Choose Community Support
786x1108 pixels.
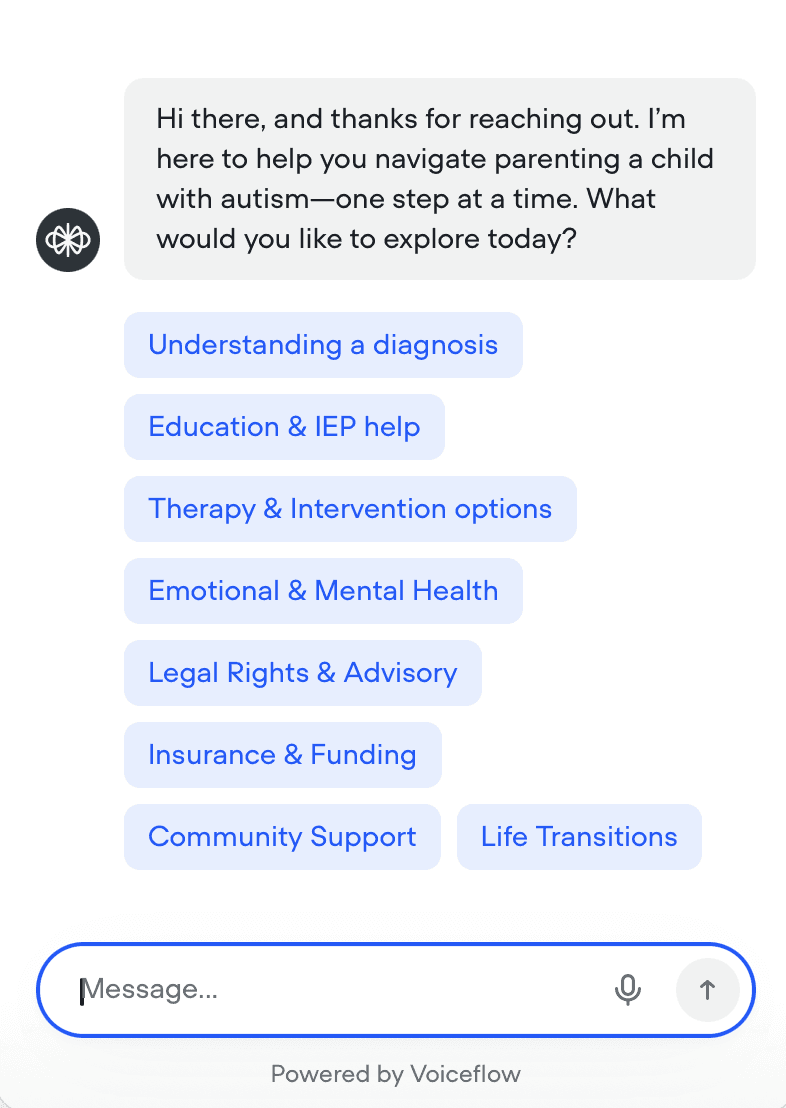(282, 837)
